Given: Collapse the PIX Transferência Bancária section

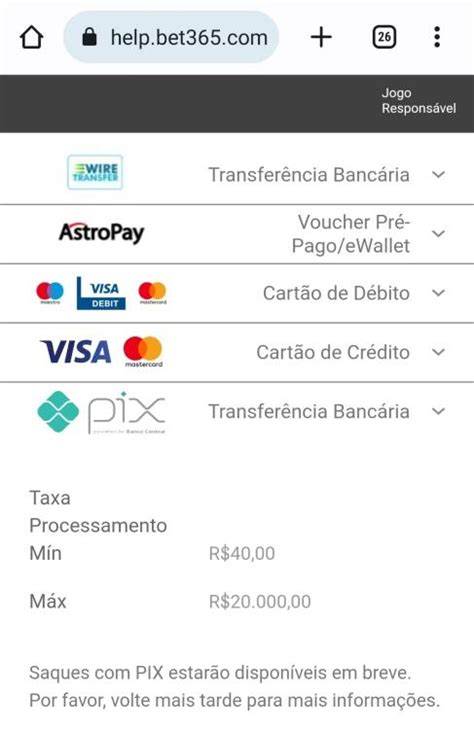Looking at the screenshot, I should pyautogui.click(x=237, y=412).
